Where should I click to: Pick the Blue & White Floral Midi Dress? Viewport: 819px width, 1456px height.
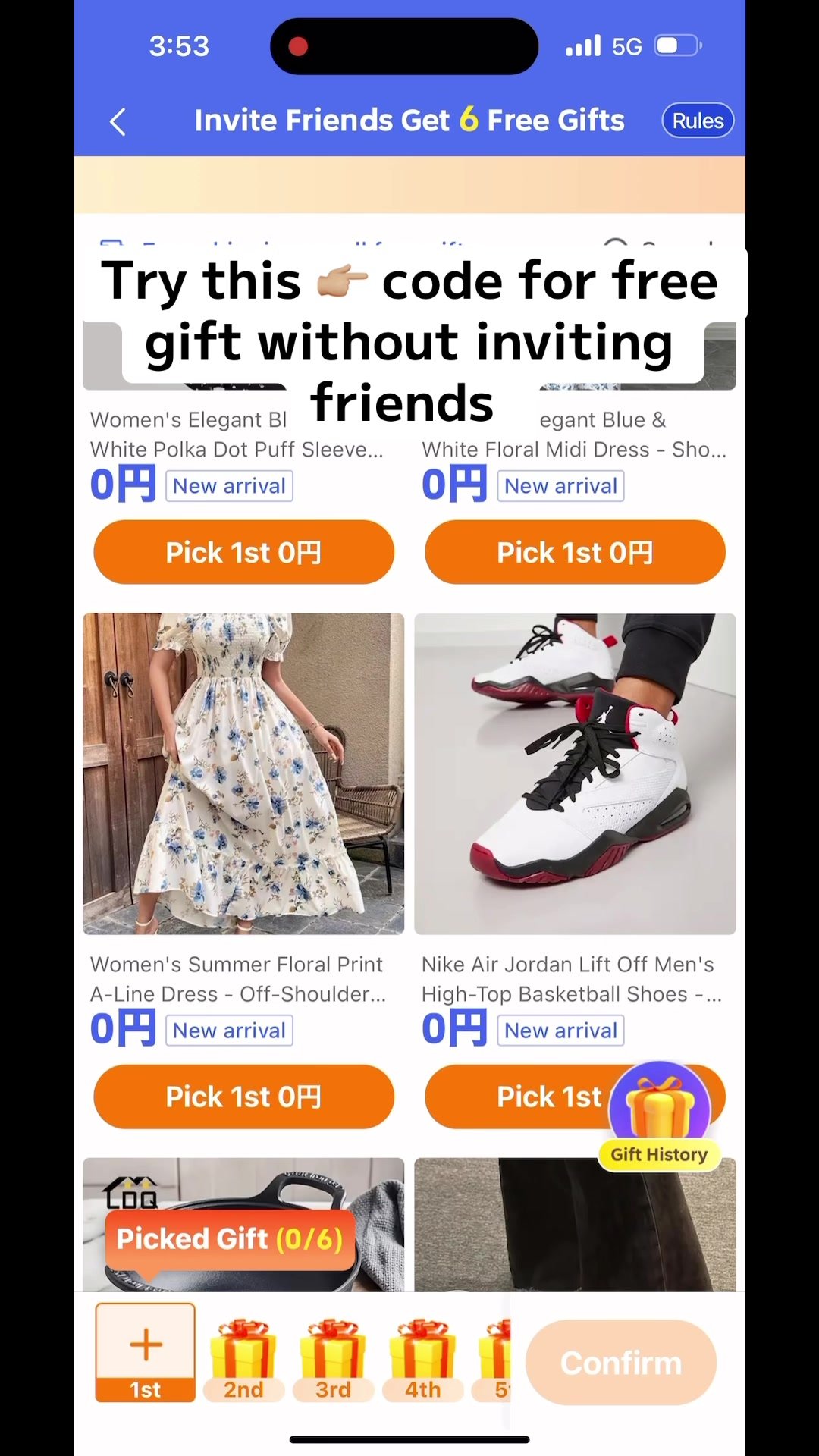tap(575, 552)
